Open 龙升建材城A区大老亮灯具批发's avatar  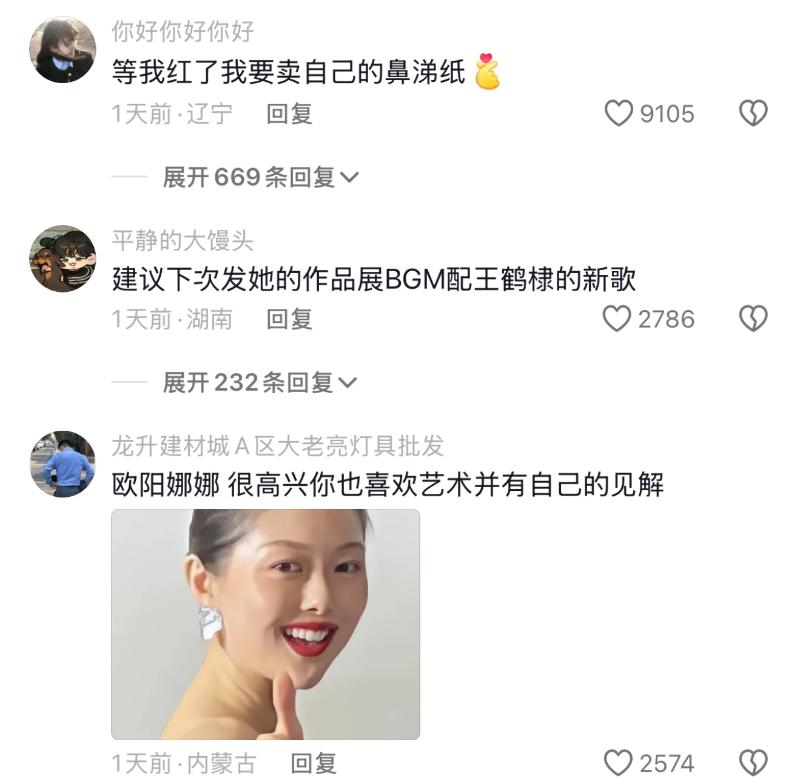coord(62,463)
